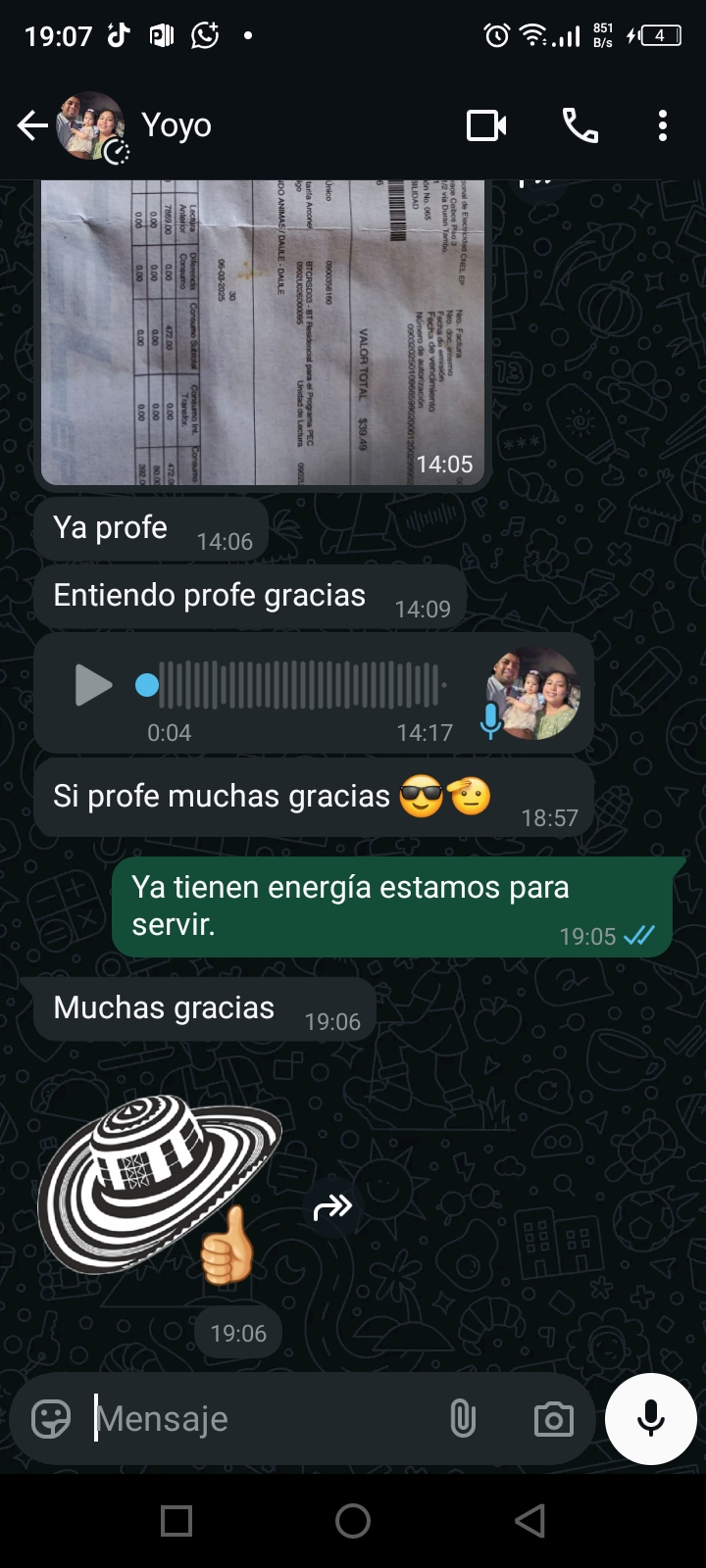Open the bill photo sent at 14:05
This screenshot has width=706, height=1568.
(x=263, y=333)
